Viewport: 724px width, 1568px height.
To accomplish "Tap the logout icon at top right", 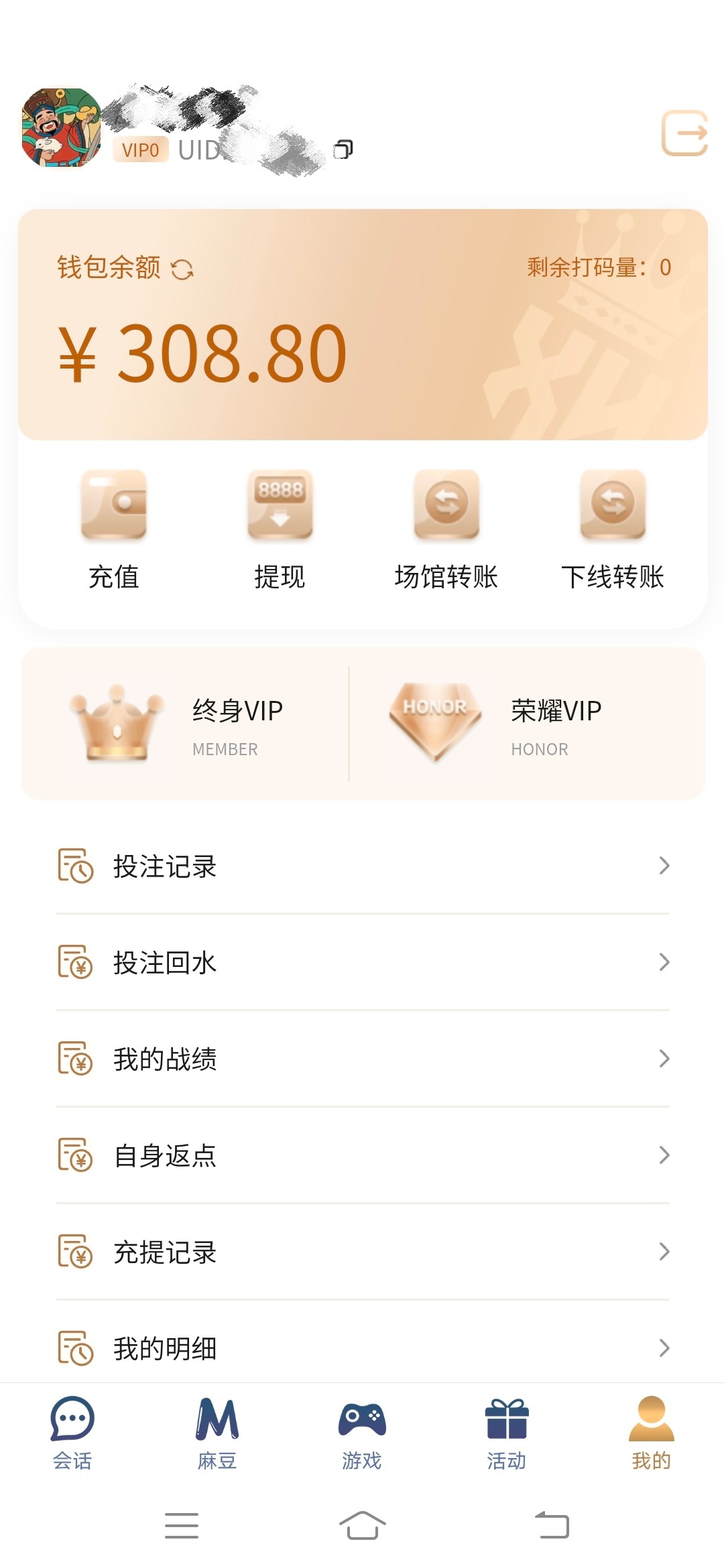I will pos(684,133).
